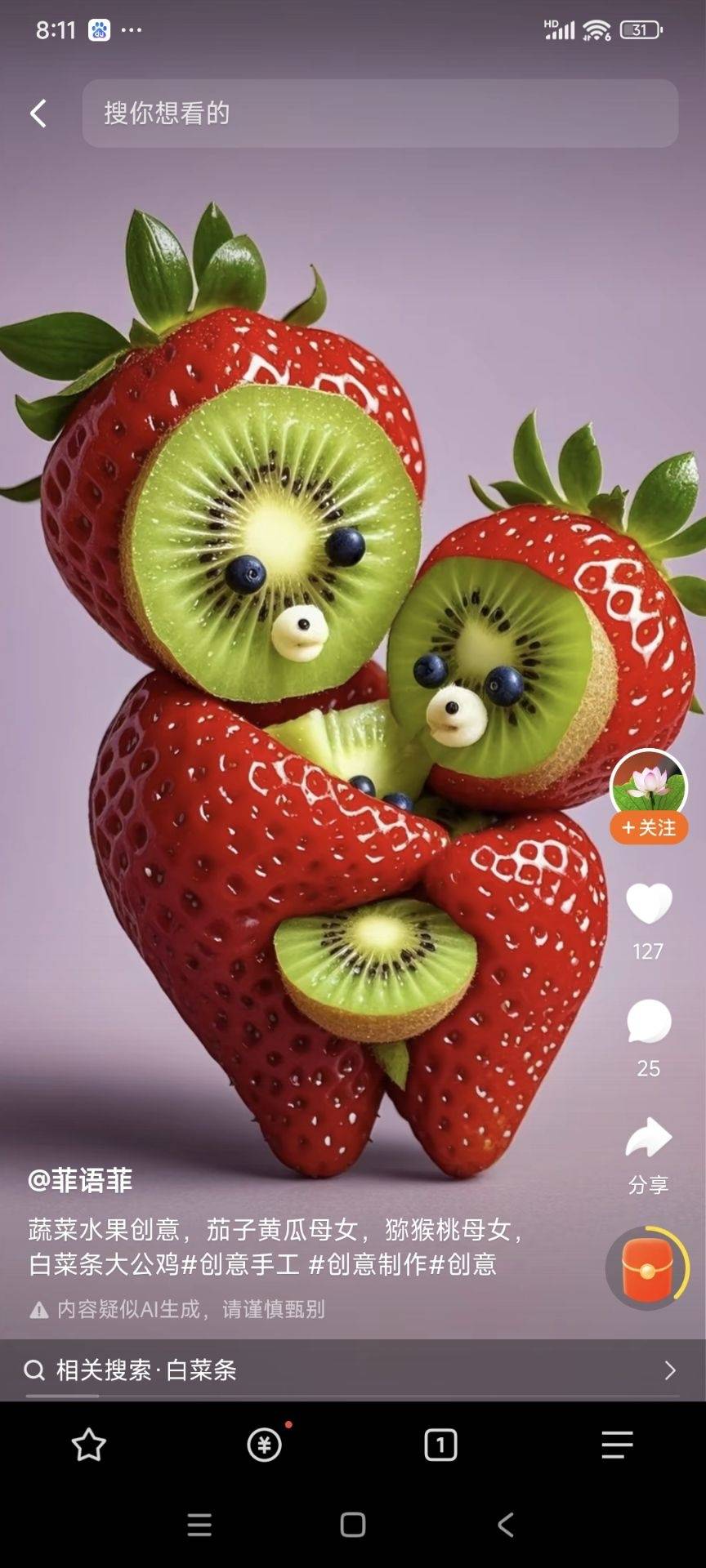Share this video via 分享
This screenshot has width=706, height=1568.
(x=649, y=1139)
